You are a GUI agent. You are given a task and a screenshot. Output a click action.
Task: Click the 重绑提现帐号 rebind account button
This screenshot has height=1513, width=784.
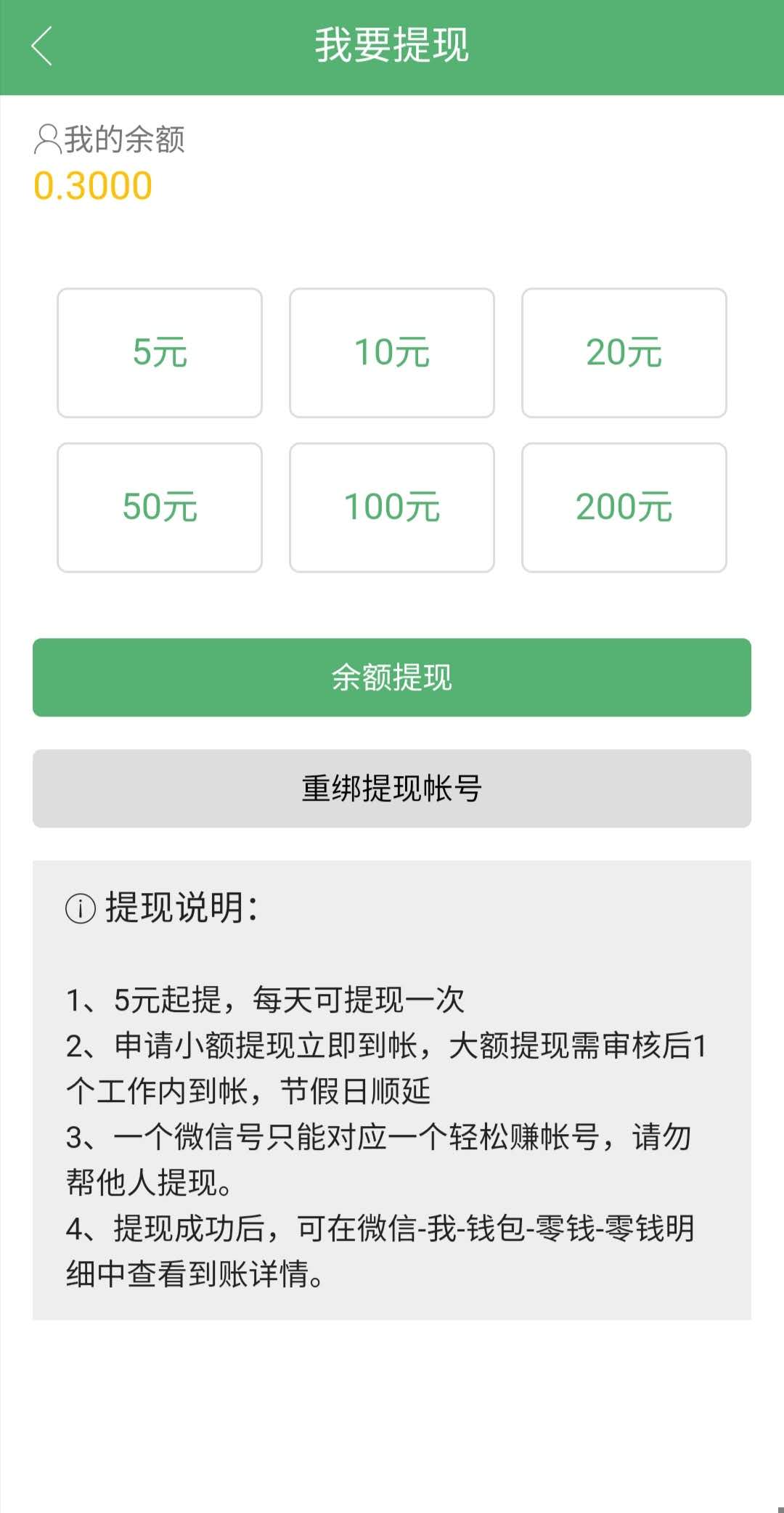point(392,789)
